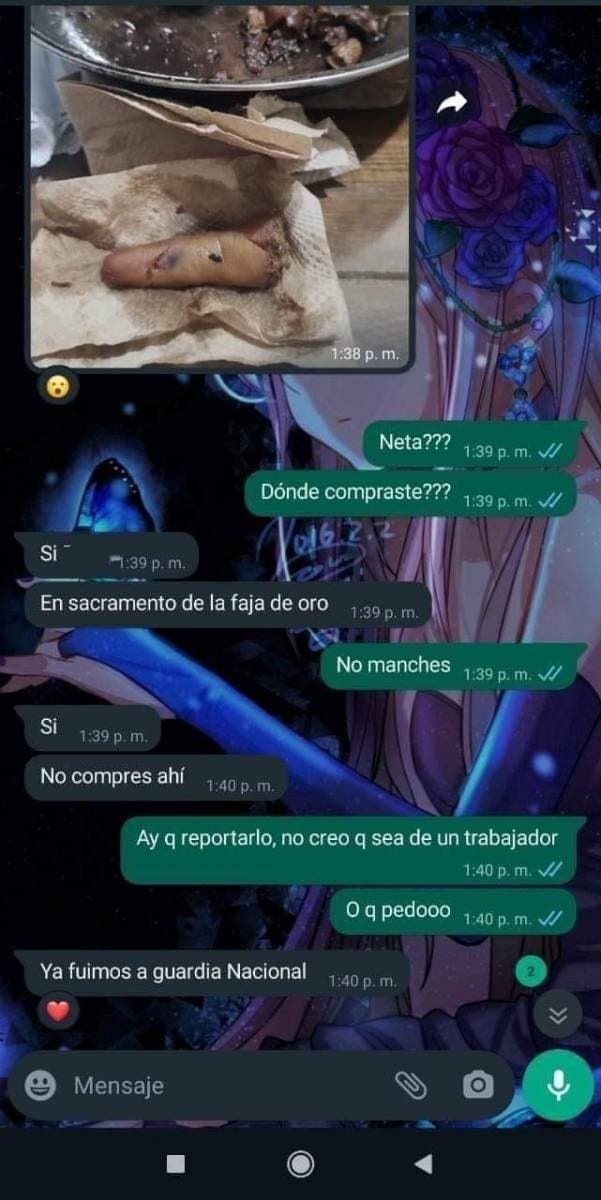Record a voice message with the microphone

pos(558,1085)
